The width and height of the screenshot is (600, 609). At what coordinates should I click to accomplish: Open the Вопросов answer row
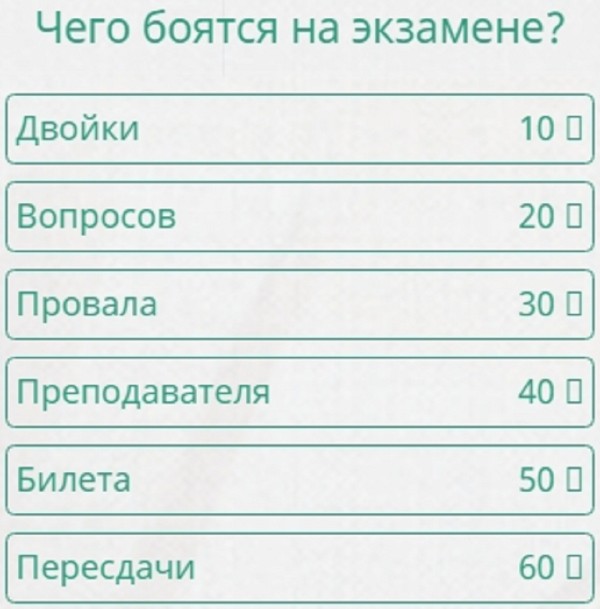(299, 216)
